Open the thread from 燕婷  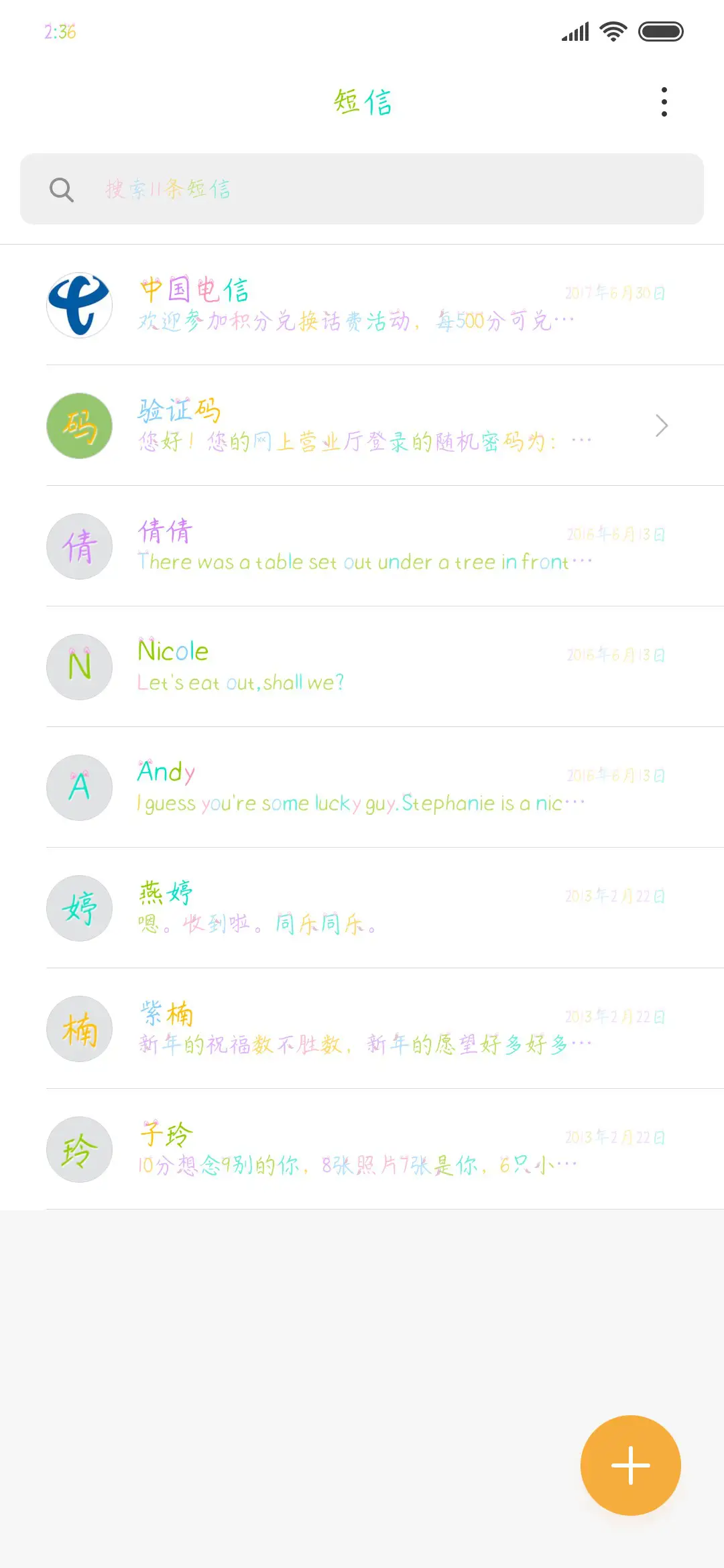(362, 908)
